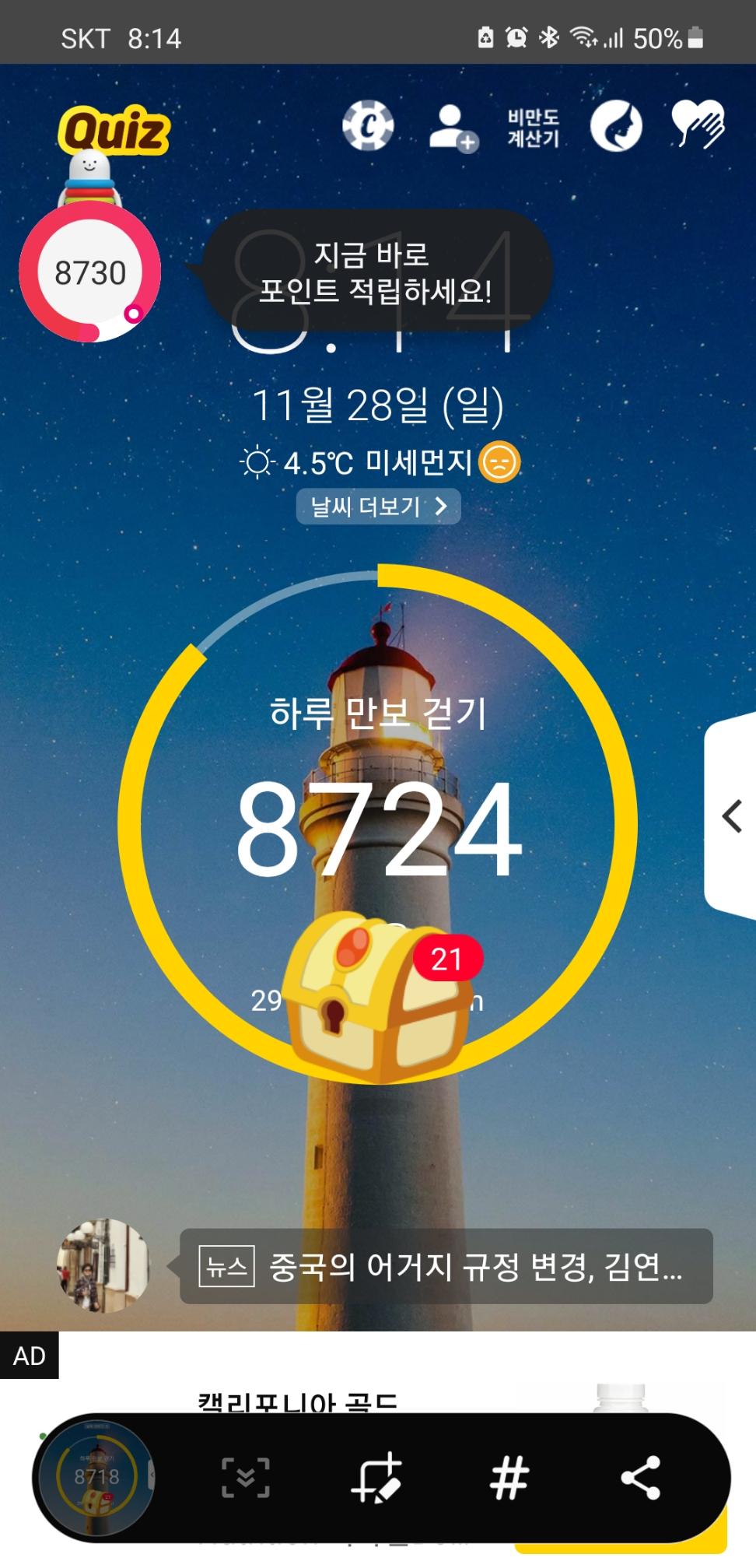
Task: Open the add friend icon
Action: [x=453, y=128]
